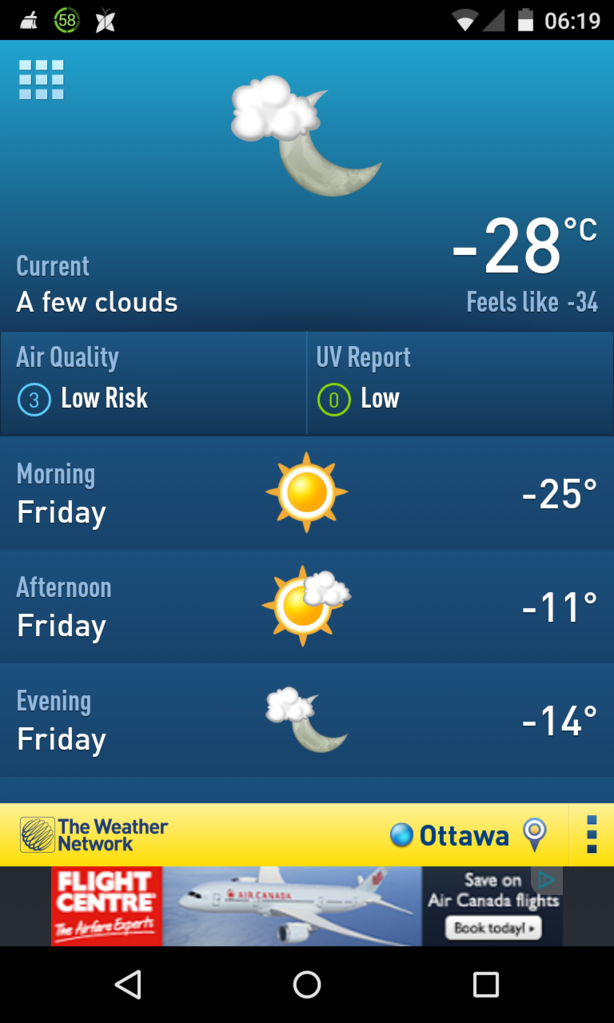Open the three-dot overflow menu
Screen dimensions: 614x1023
pos(591,834)
